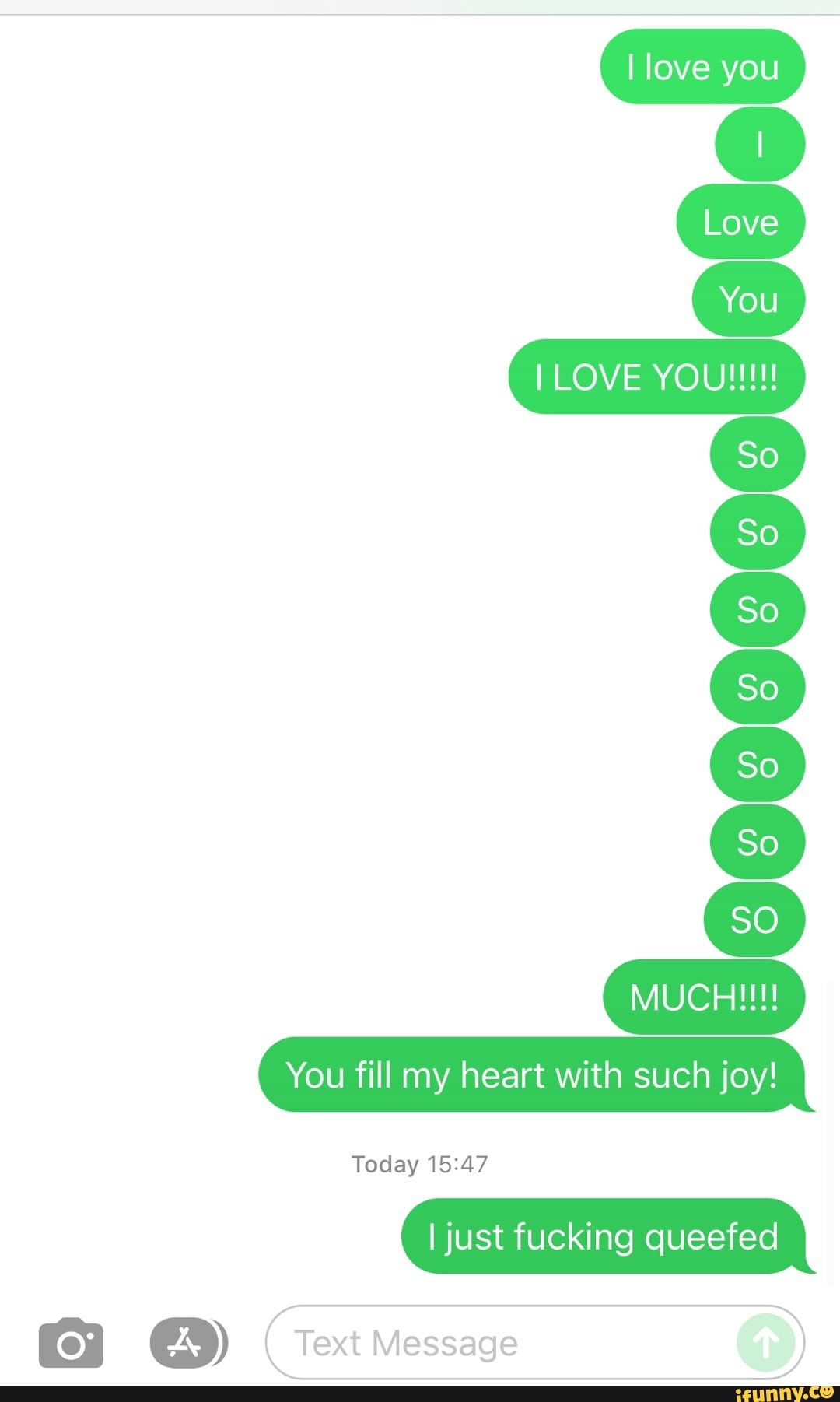Focus the Text Message input field

click(498, 1343)
